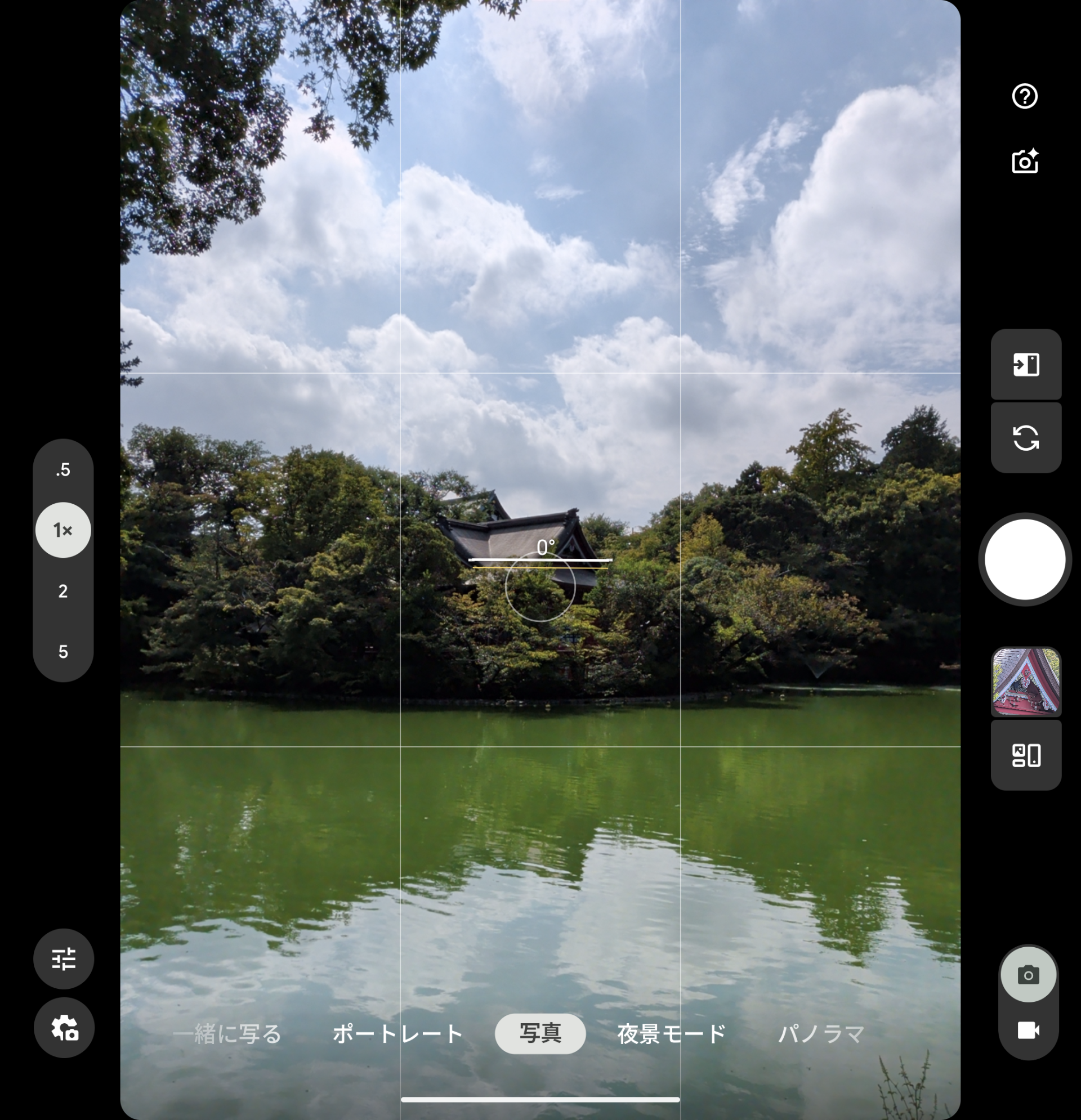Switch to 一緒に写る mode

pos(227,1034)
